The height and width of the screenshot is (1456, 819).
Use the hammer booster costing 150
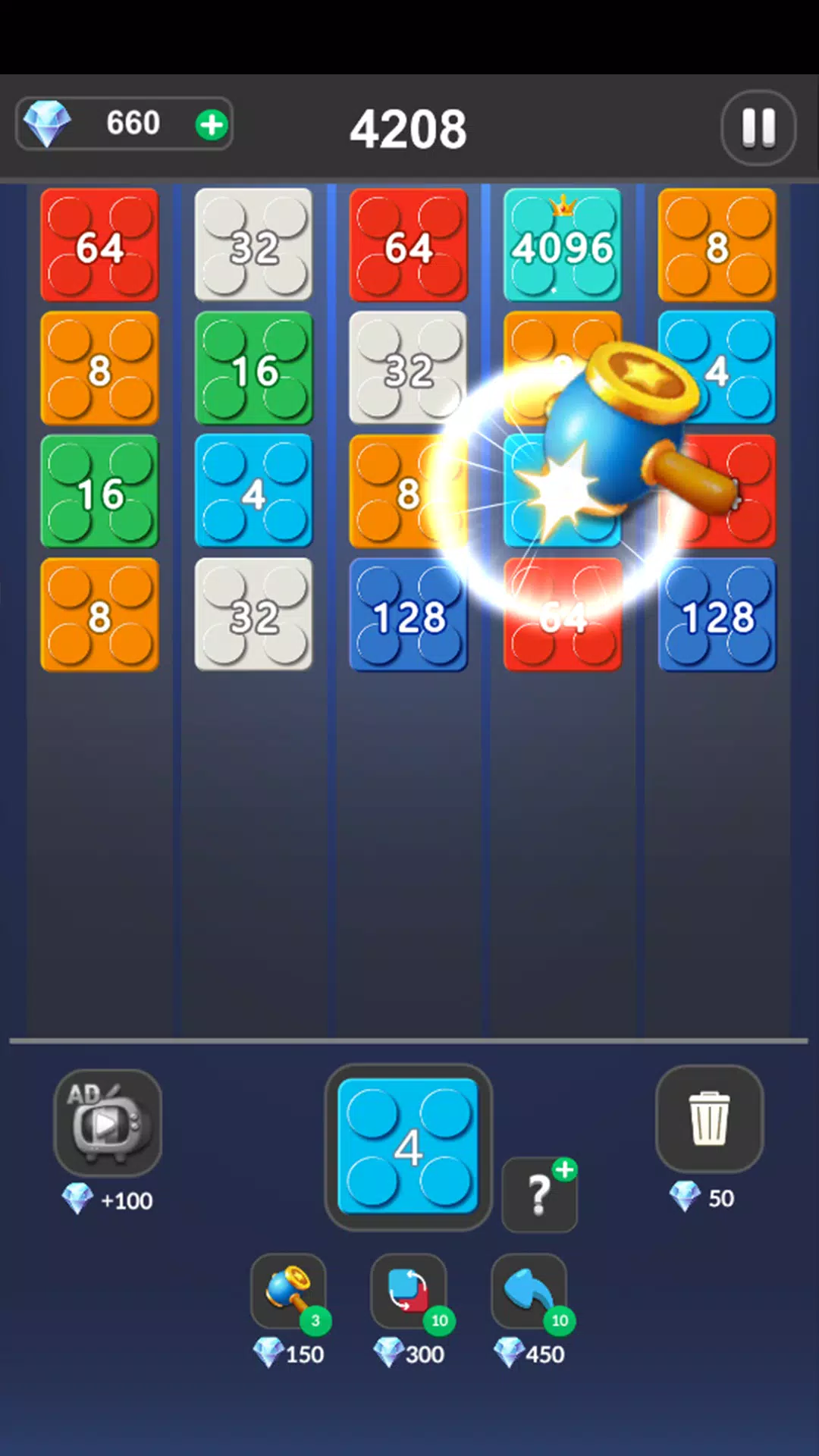tap(289, 1291)
